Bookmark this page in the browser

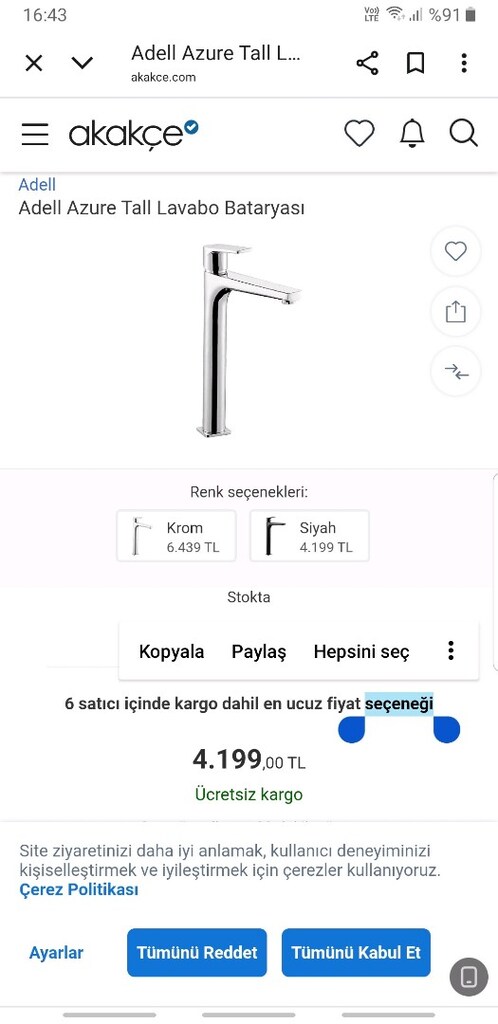click(x=416, y=63)
